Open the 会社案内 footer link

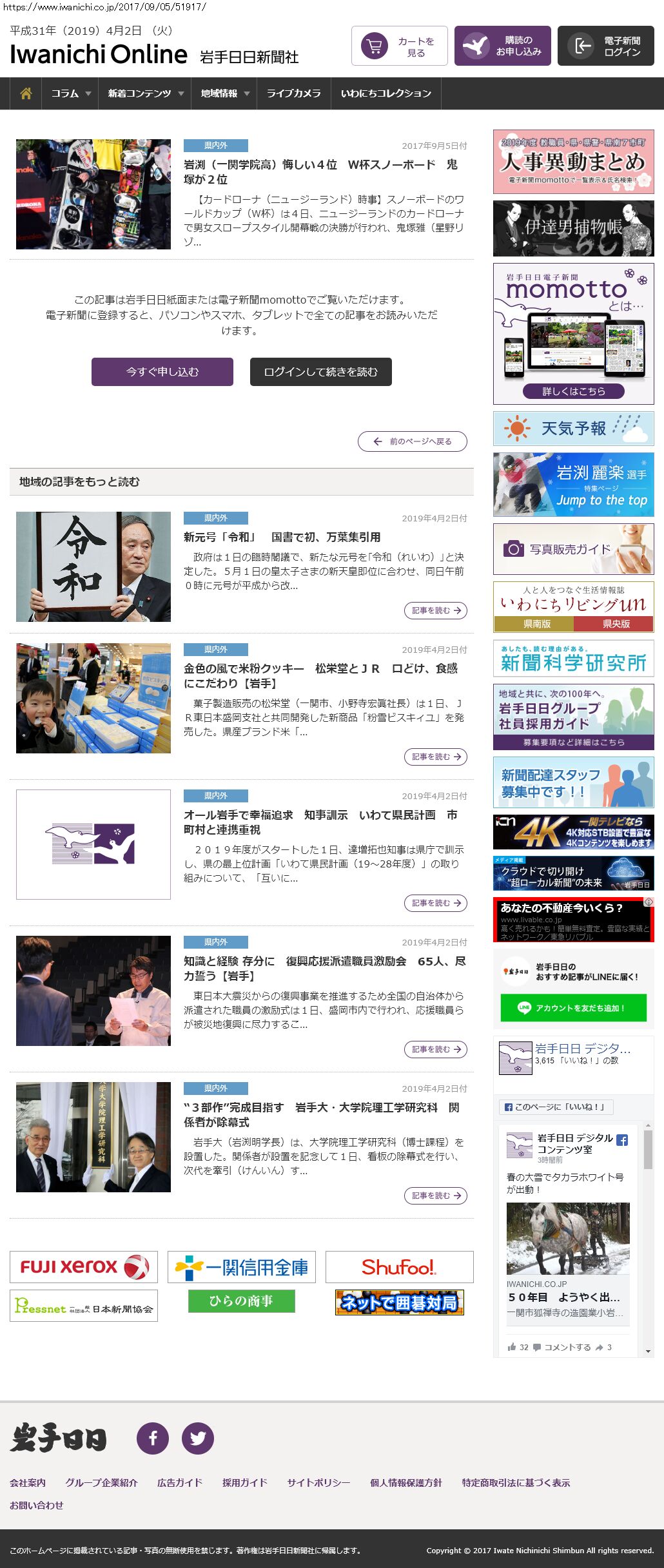[28, 1482]
